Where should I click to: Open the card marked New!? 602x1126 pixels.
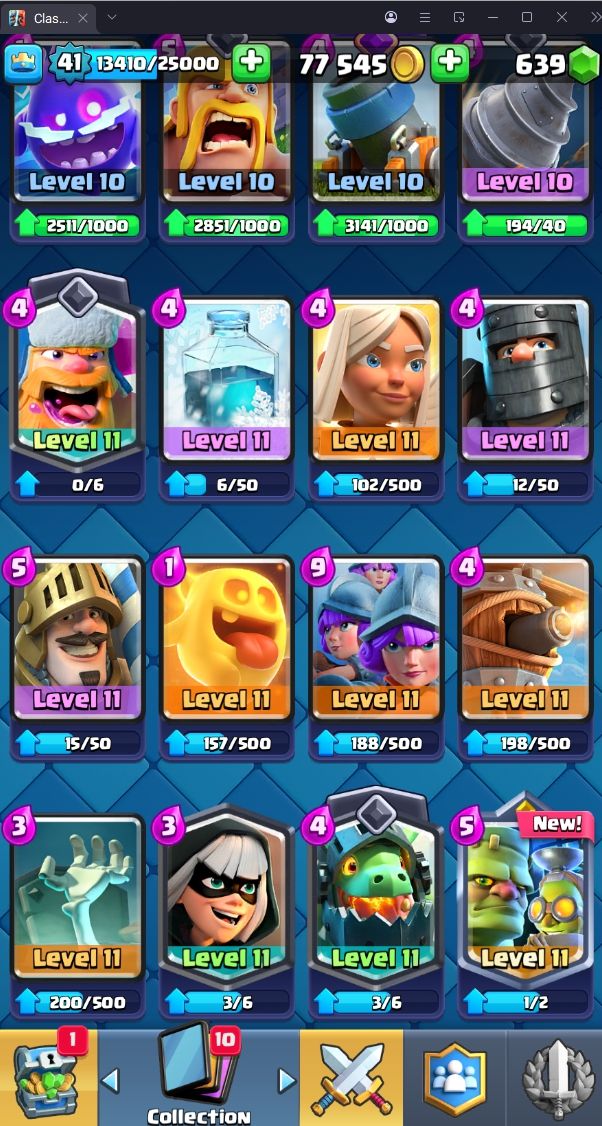524,900
